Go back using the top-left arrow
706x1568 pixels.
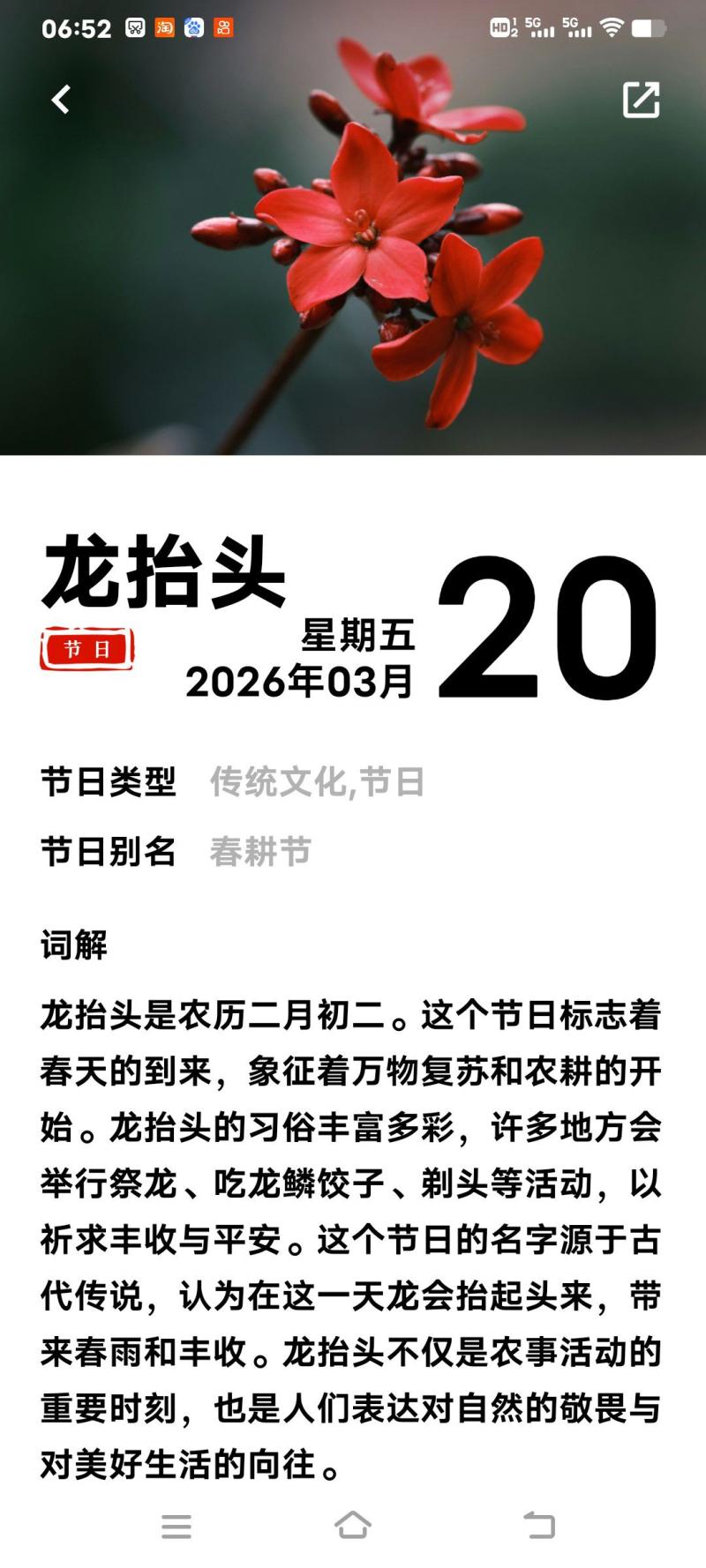coord(61,100)
